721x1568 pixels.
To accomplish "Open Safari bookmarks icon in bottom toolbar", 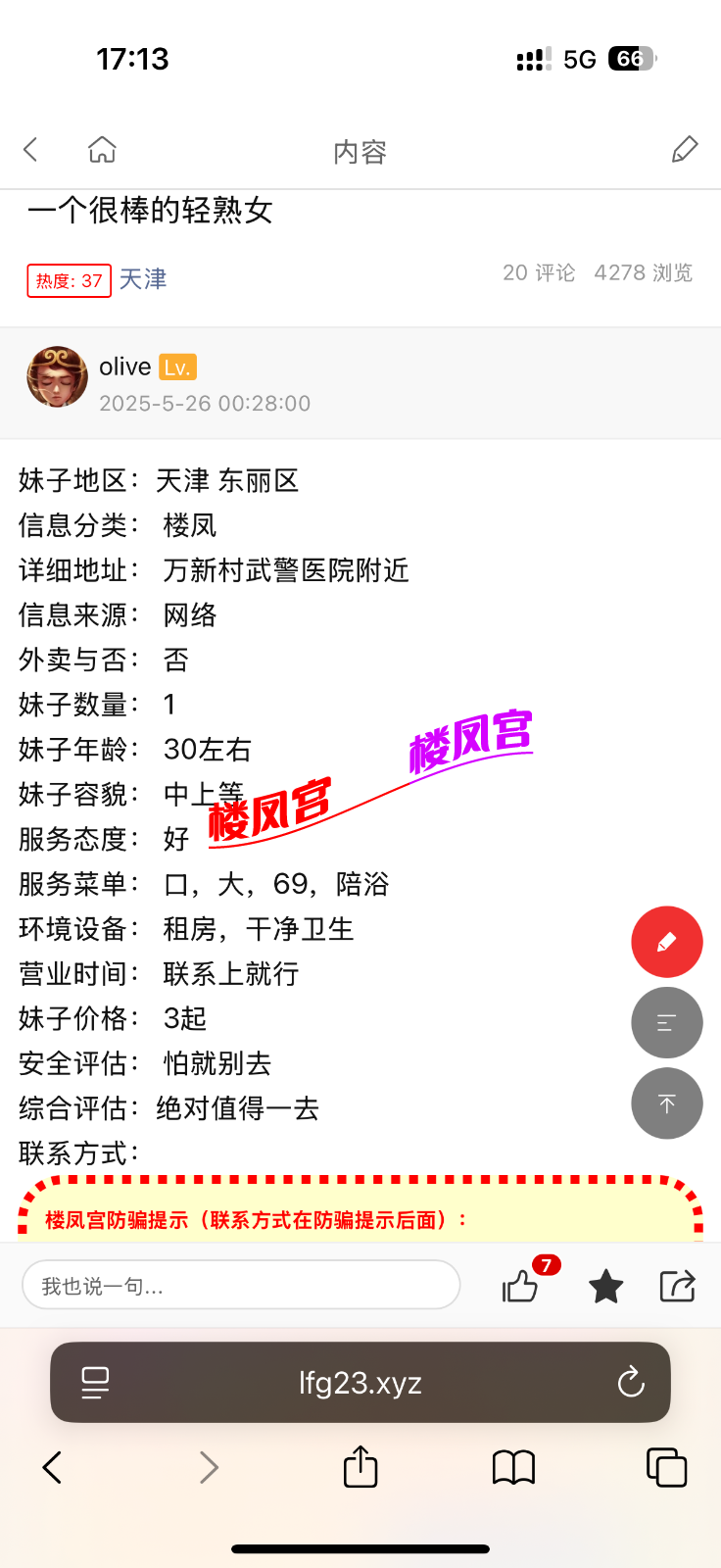I will [512, 1467].
